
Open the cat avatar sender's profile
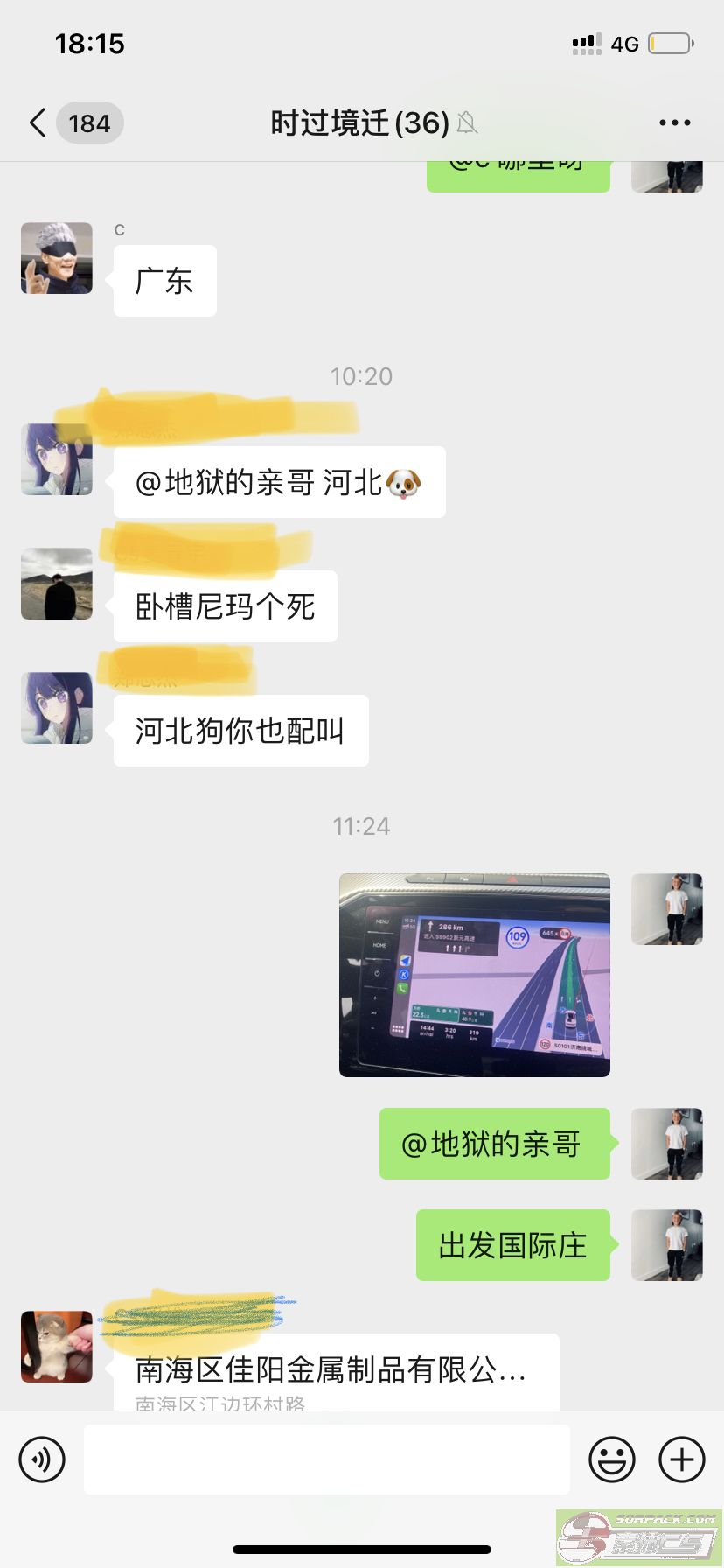point(57,1347)
